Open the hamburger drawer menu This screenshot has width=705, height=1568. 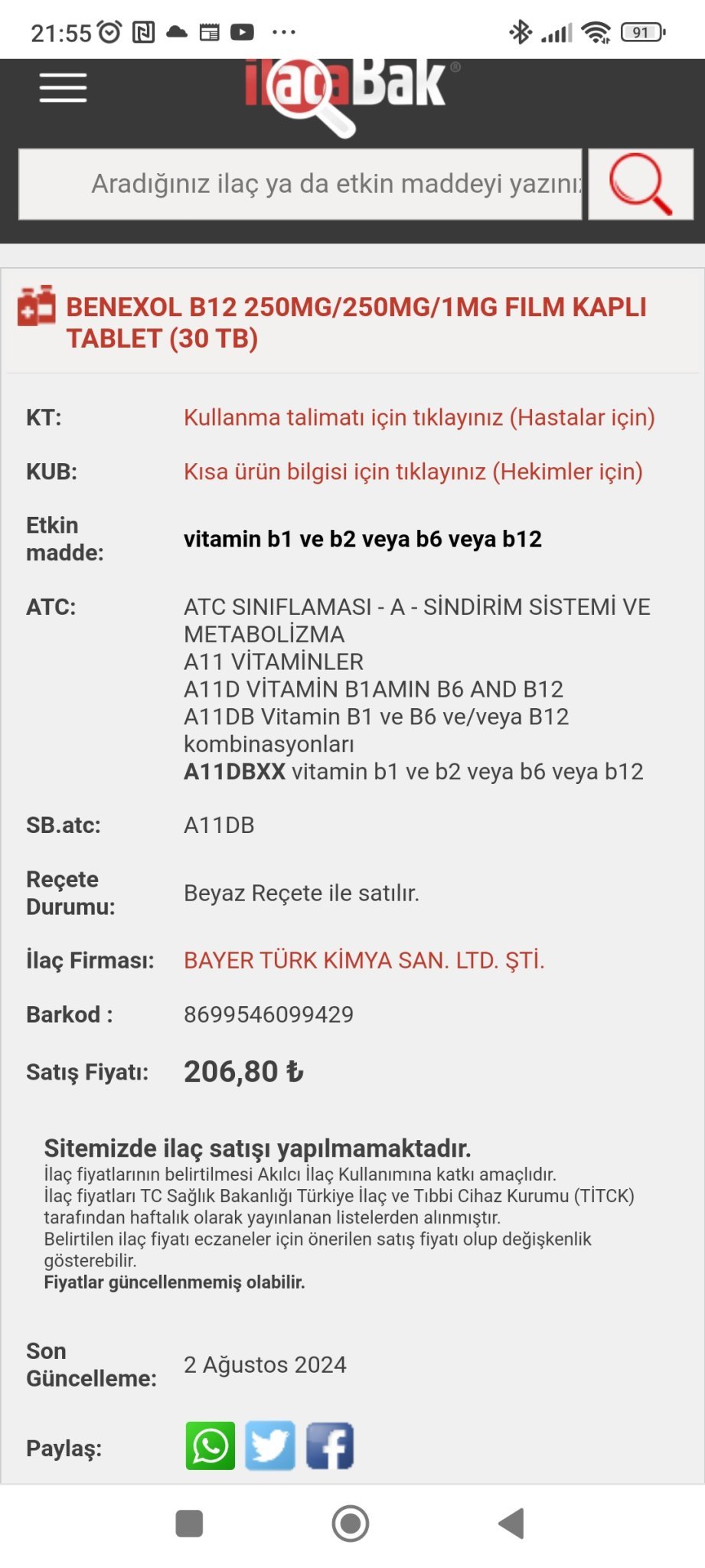coord(63,87)
